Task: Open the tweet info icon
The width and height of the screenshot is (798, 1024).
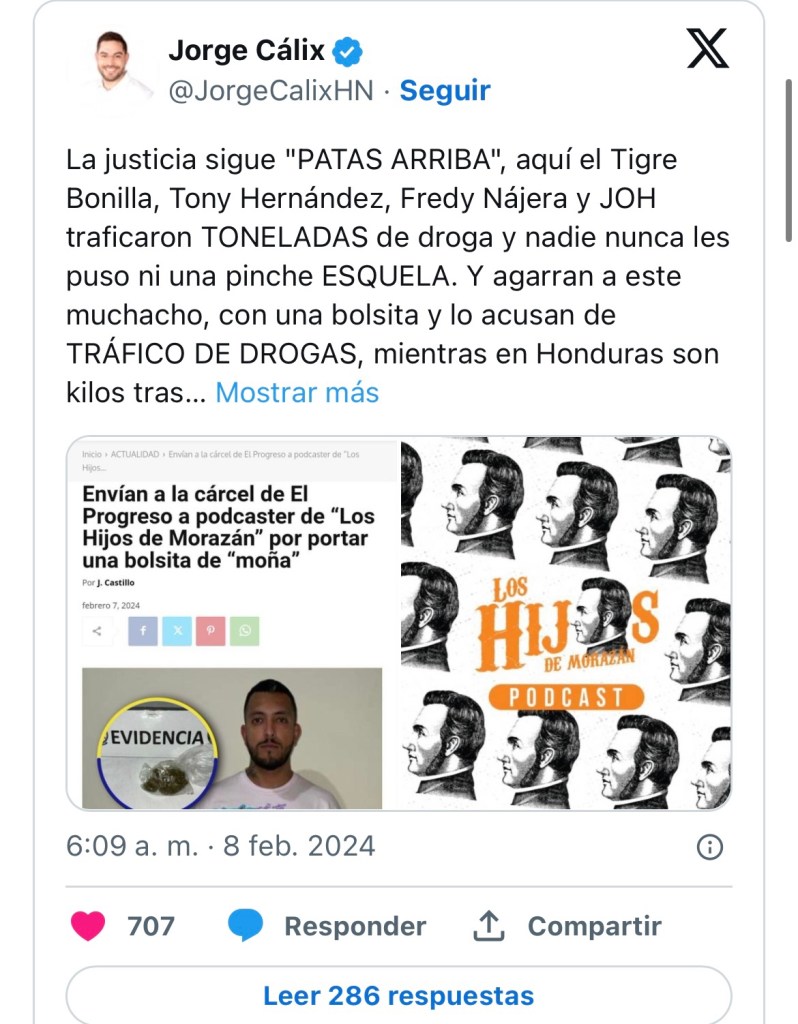Action: (x=709, y=847)
